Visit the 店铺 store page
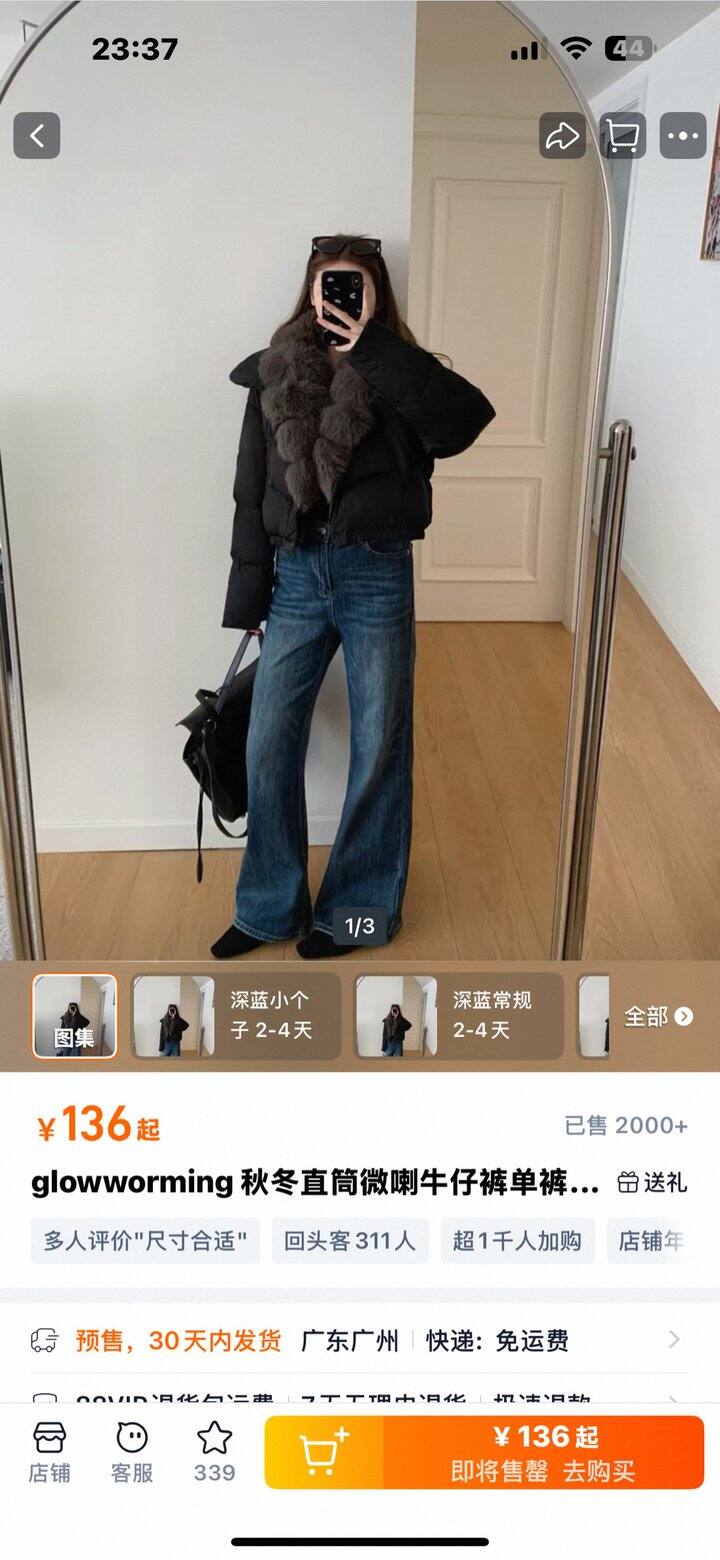 click(x=49, y=1452)
